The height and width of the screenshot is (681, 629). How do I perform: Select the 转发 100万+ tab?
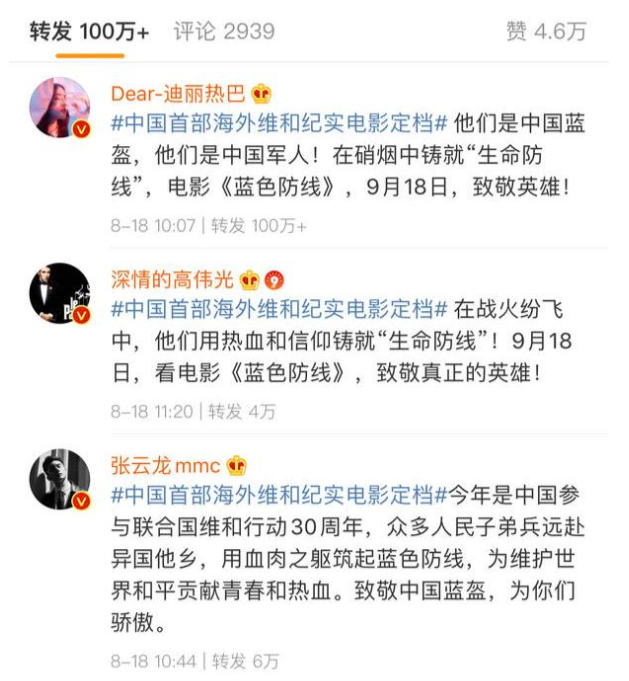[x=89, y=31]
